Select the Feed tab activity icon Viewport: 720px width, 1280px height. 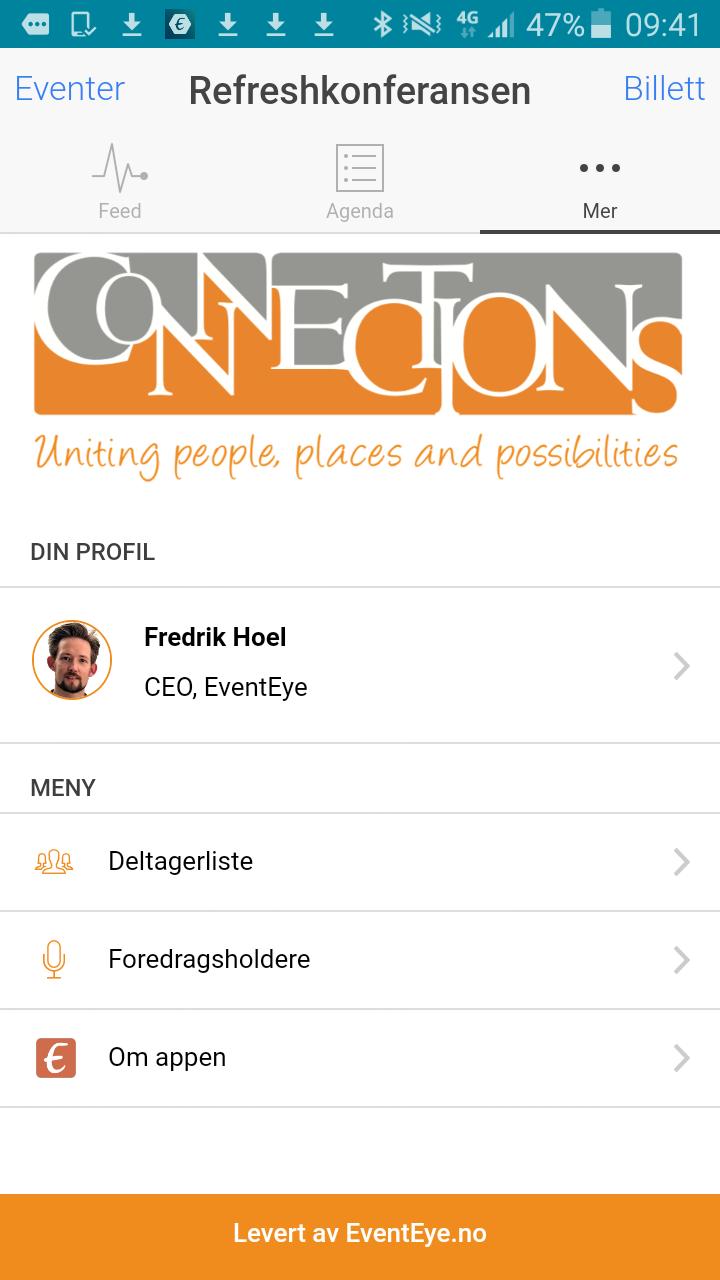pyautogui.click(x=119, y=168)
